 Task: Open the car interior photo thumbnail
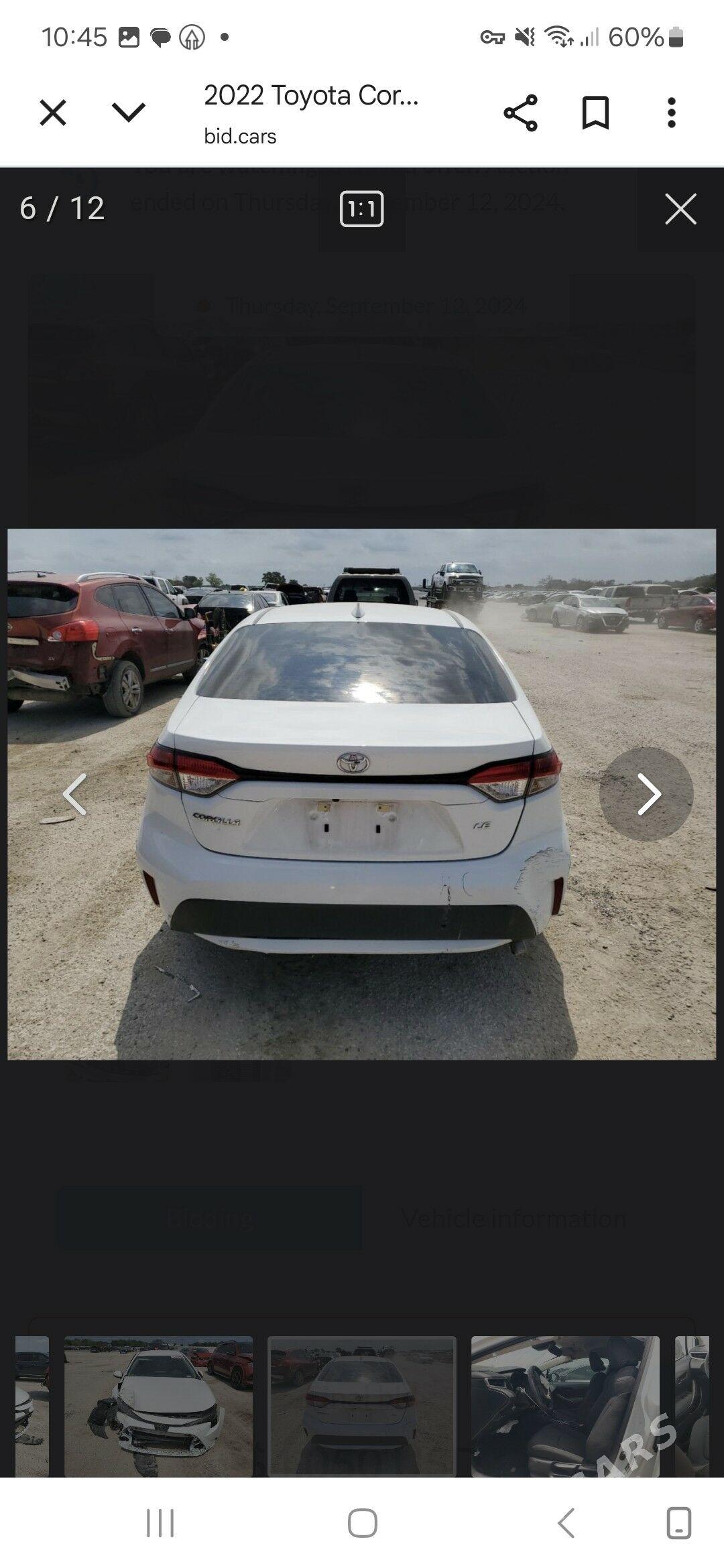pyautogui.click(x=565, y=1406)
